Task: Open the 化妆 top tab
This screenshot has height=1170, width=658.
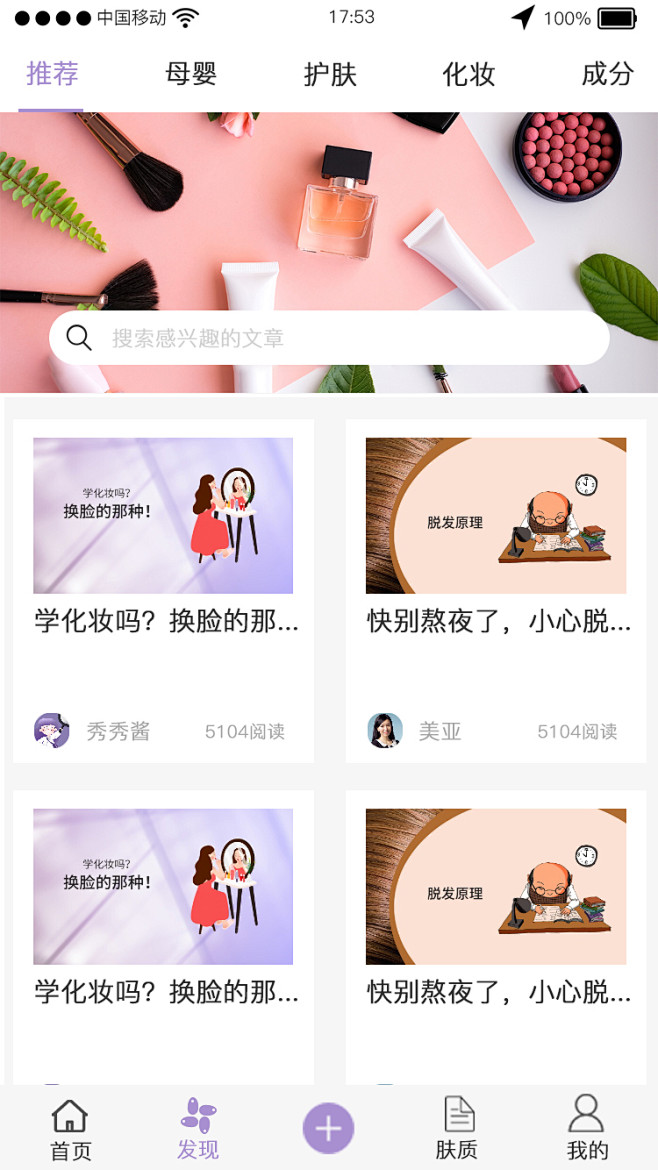Action: 469,75
